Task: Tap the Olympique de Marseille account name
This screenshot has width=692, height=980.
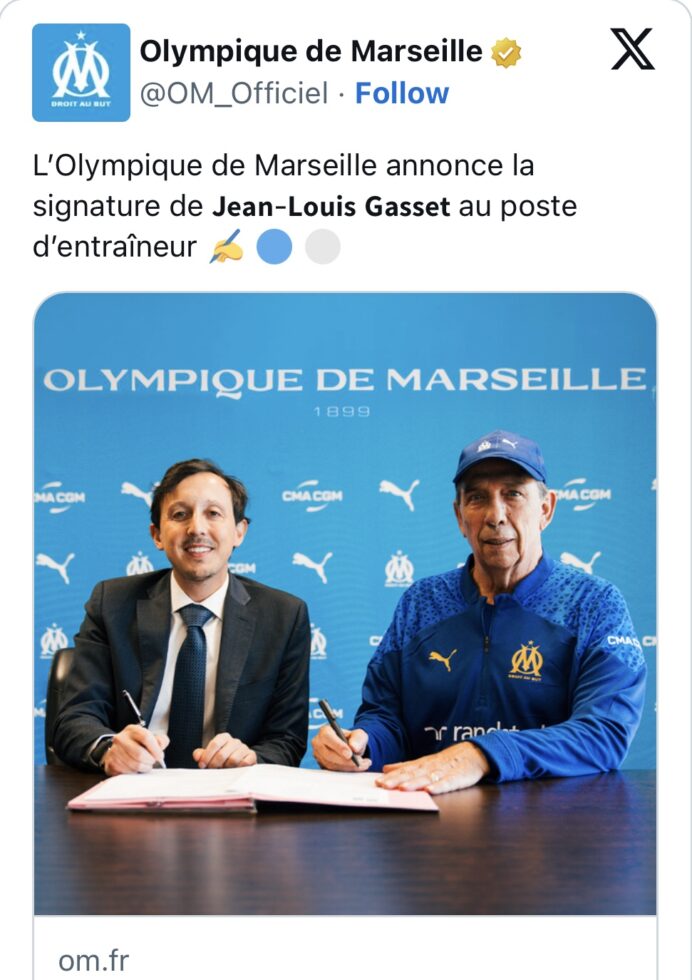Action: pyautogui.click(x=311, y=51)
